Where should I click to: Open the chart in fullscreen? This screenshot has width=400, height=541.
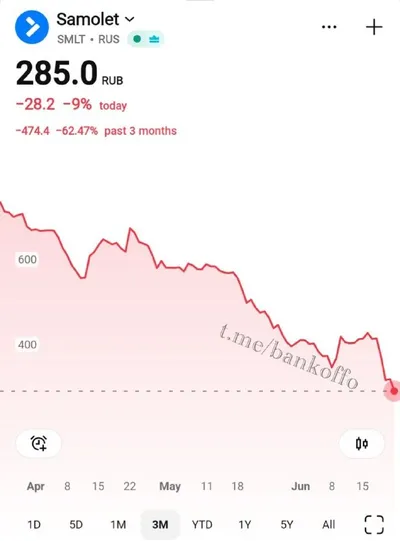pos(374,525)
